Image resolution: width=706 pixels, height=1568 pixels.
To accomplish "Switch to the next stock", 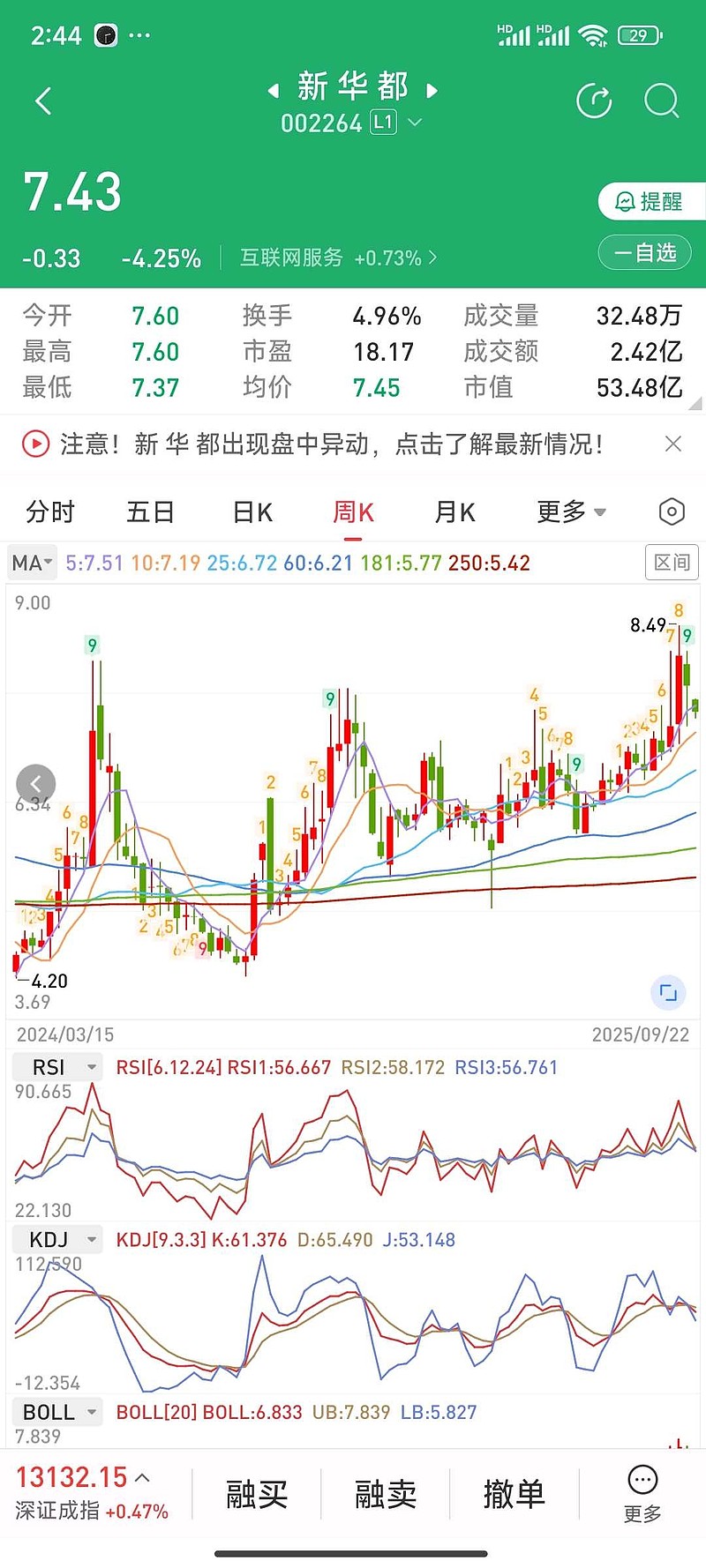I will (432, 91).
